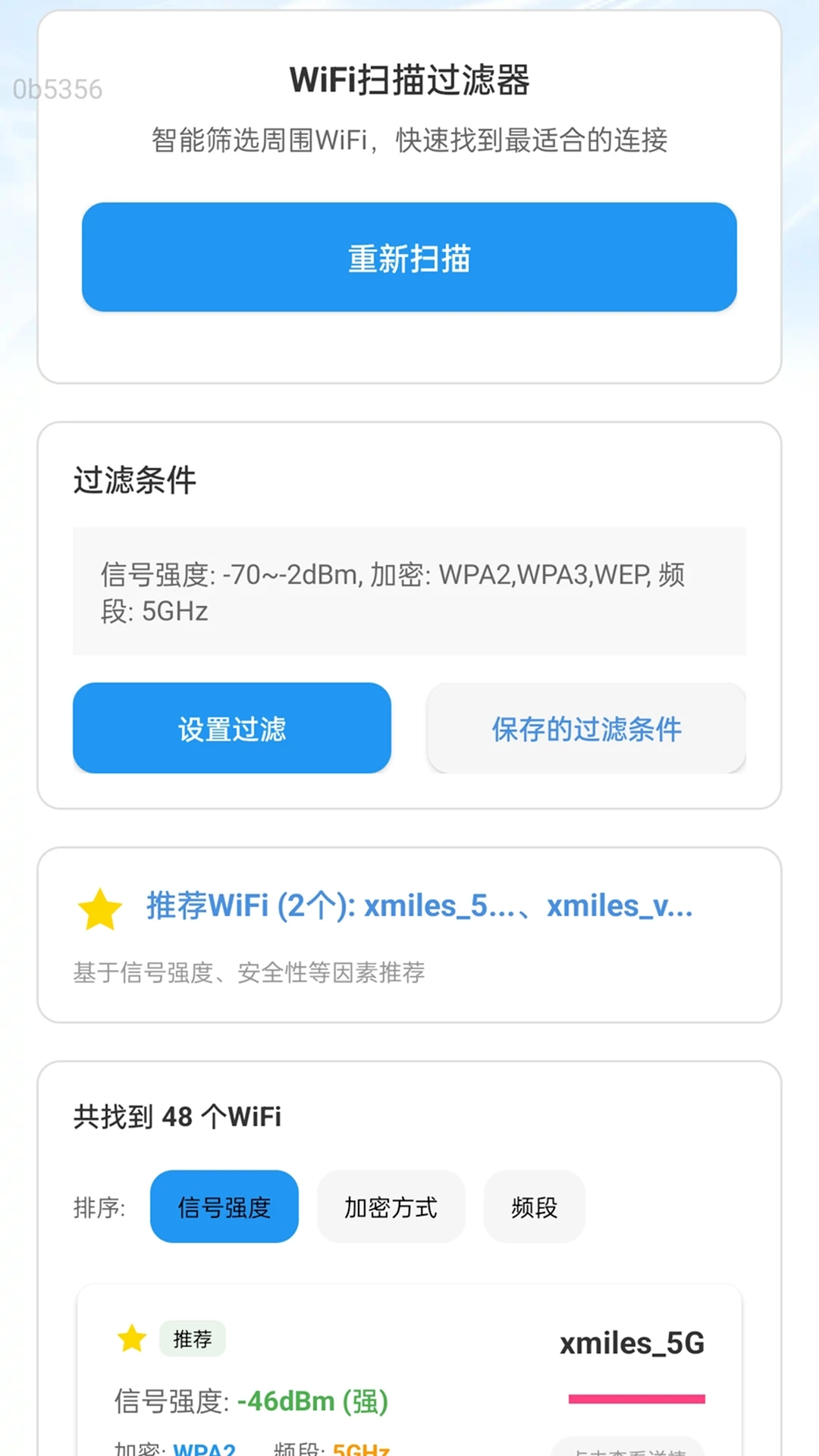Open 保存的过滤条件 saved filters
This screenshot has width=819, height=1456.
click(585, 729)
